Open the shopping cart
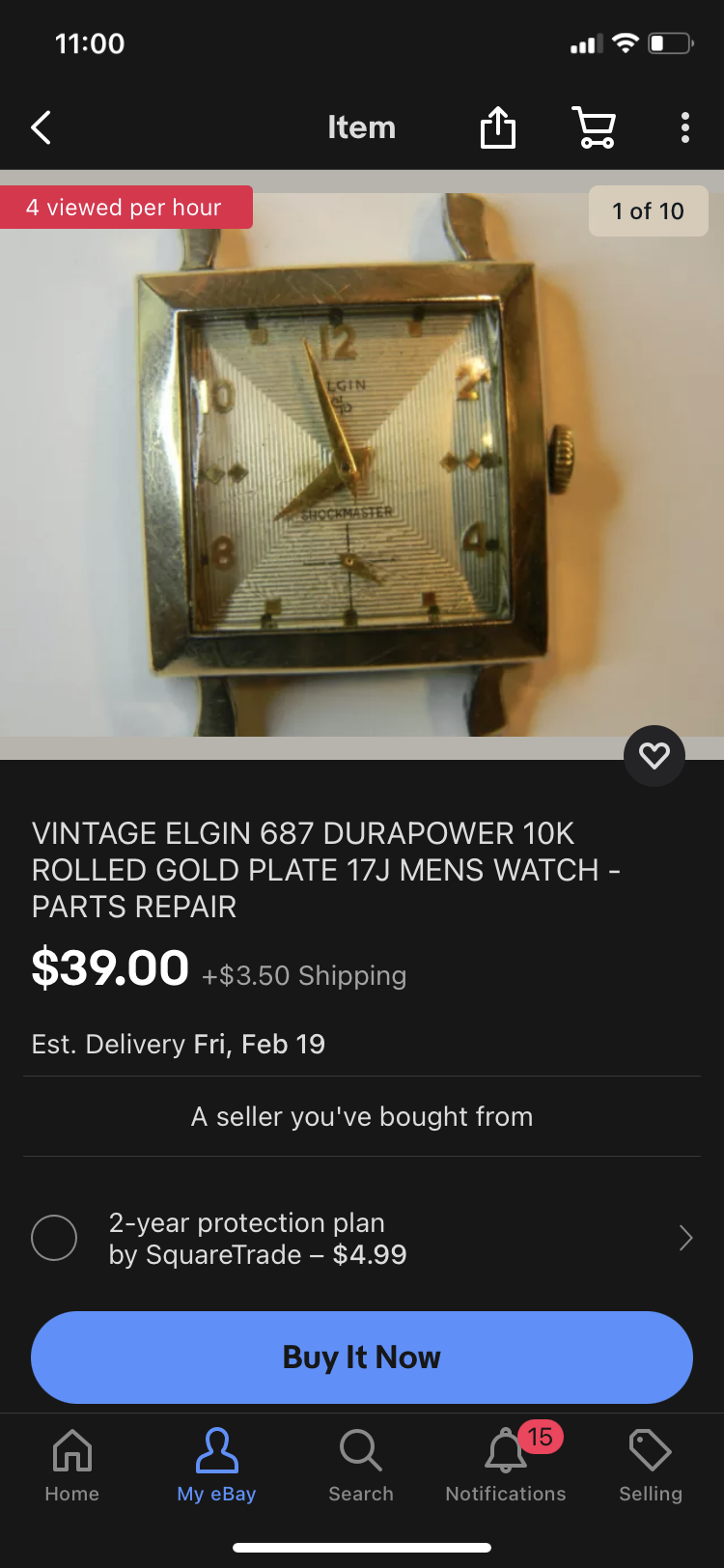 594,127
